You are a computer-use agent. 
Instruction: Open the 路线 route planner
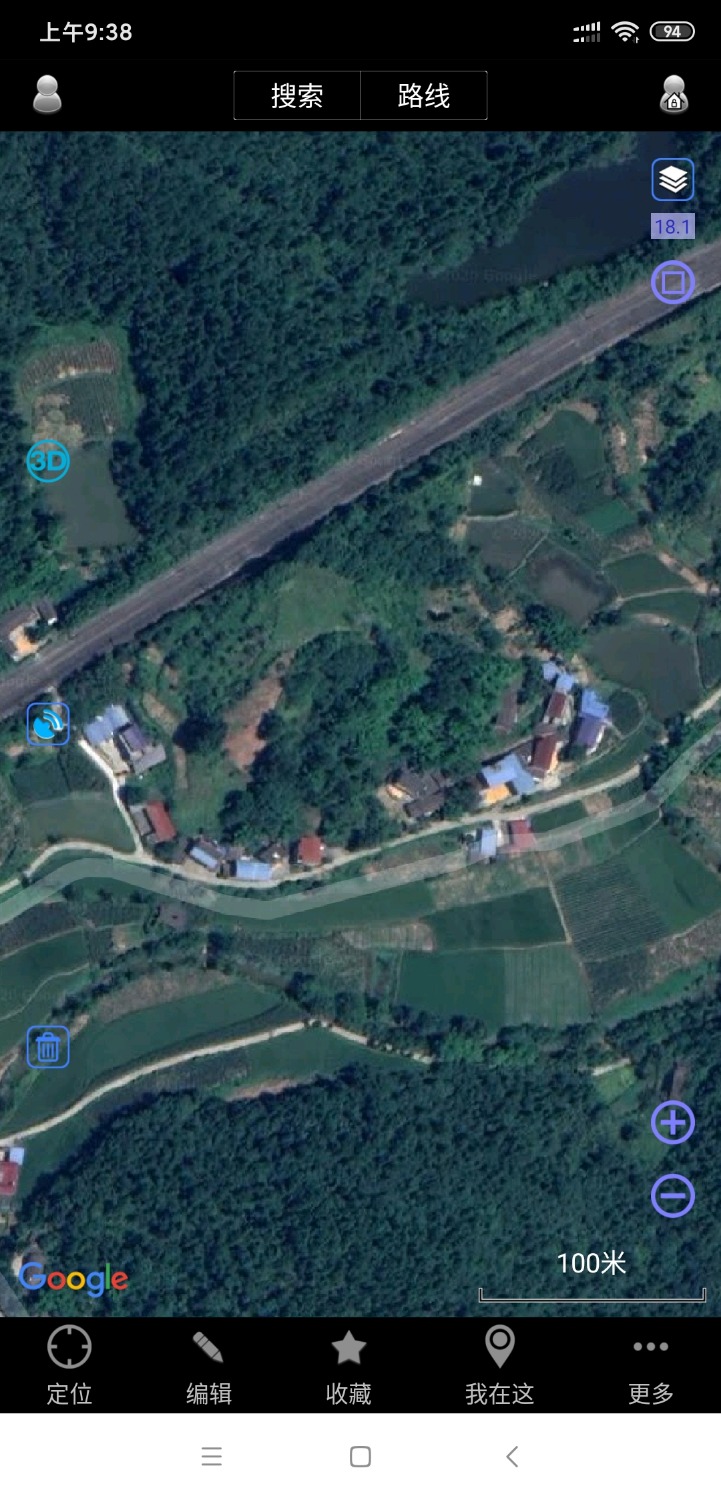[424, 96]
